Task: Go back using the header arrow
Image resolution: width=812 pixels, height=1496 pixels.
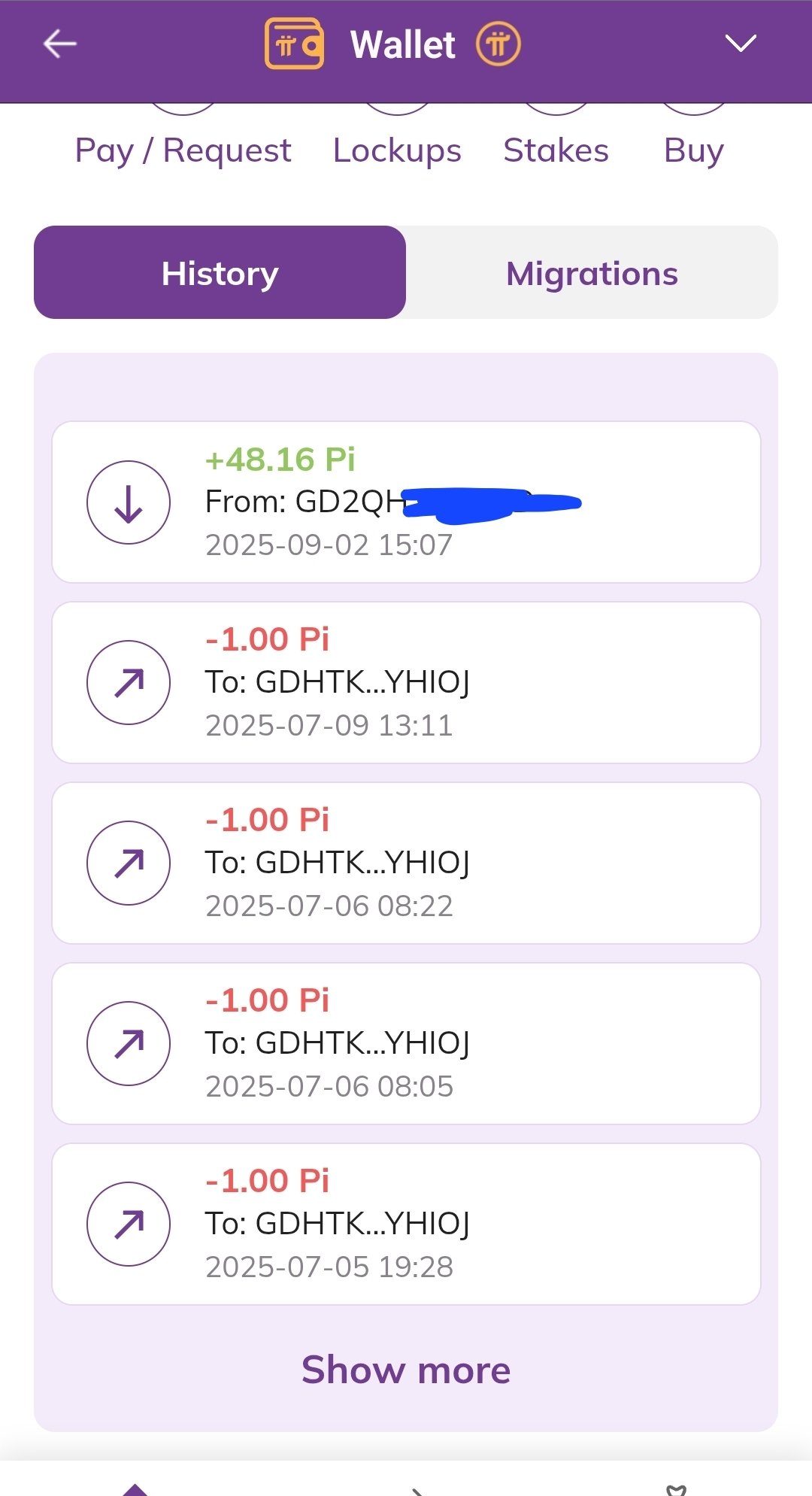Action: pos(60,44)
